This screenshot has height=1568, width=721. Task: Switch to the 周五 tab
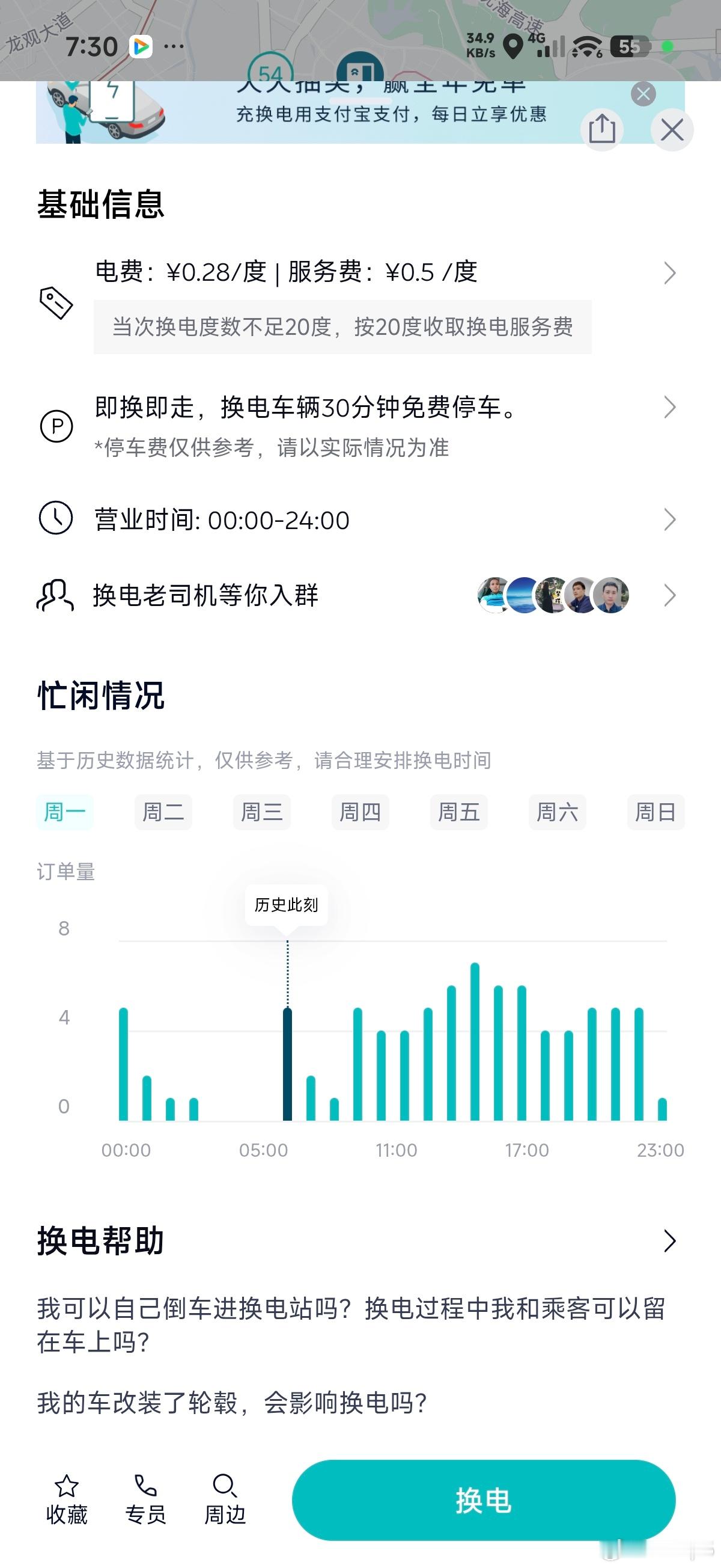(458, 812)
